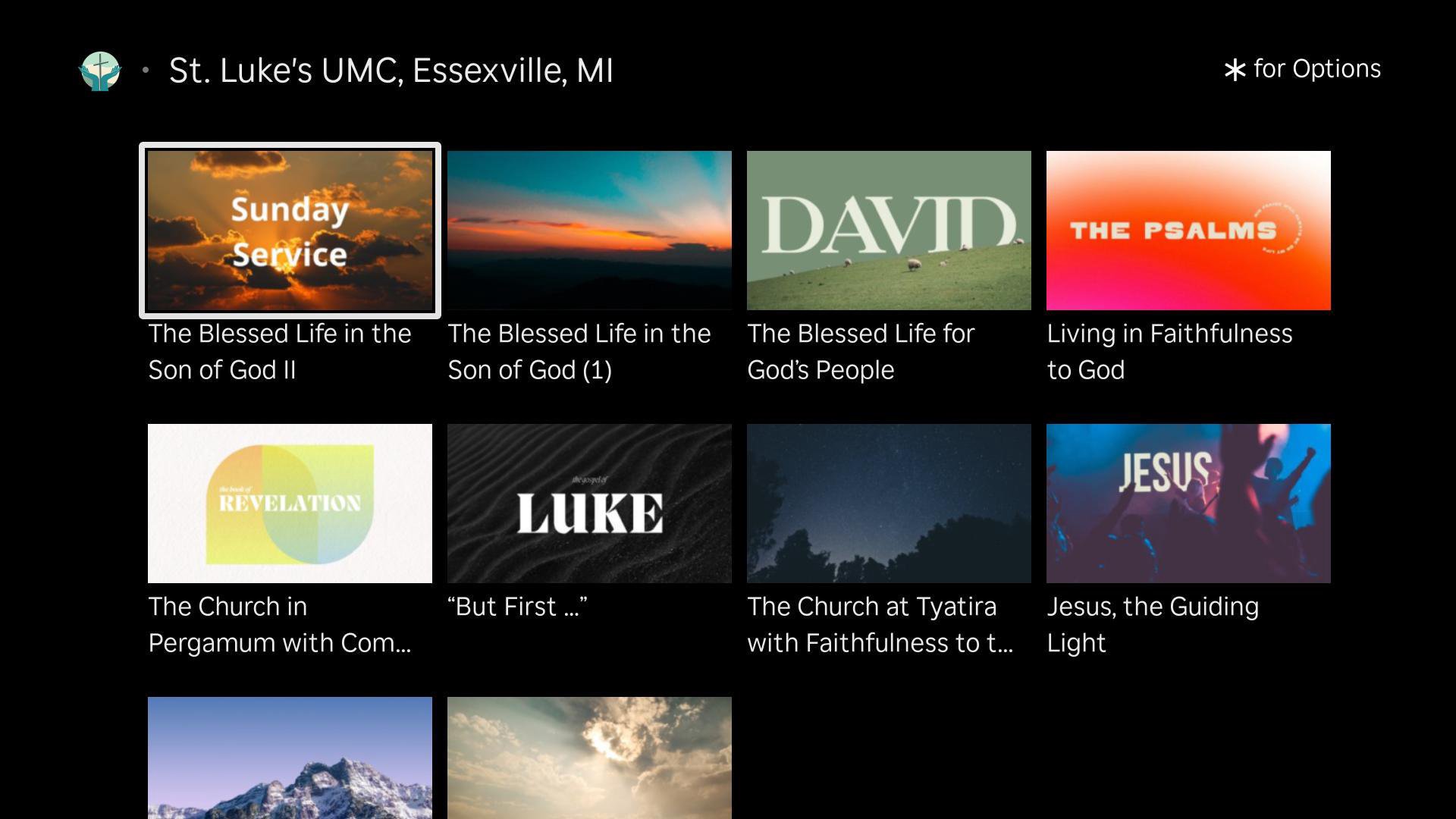Select the "But First ..." Luke sermon
The height and width of the screenshot is (819, 1456).
[x=589, y=504]
